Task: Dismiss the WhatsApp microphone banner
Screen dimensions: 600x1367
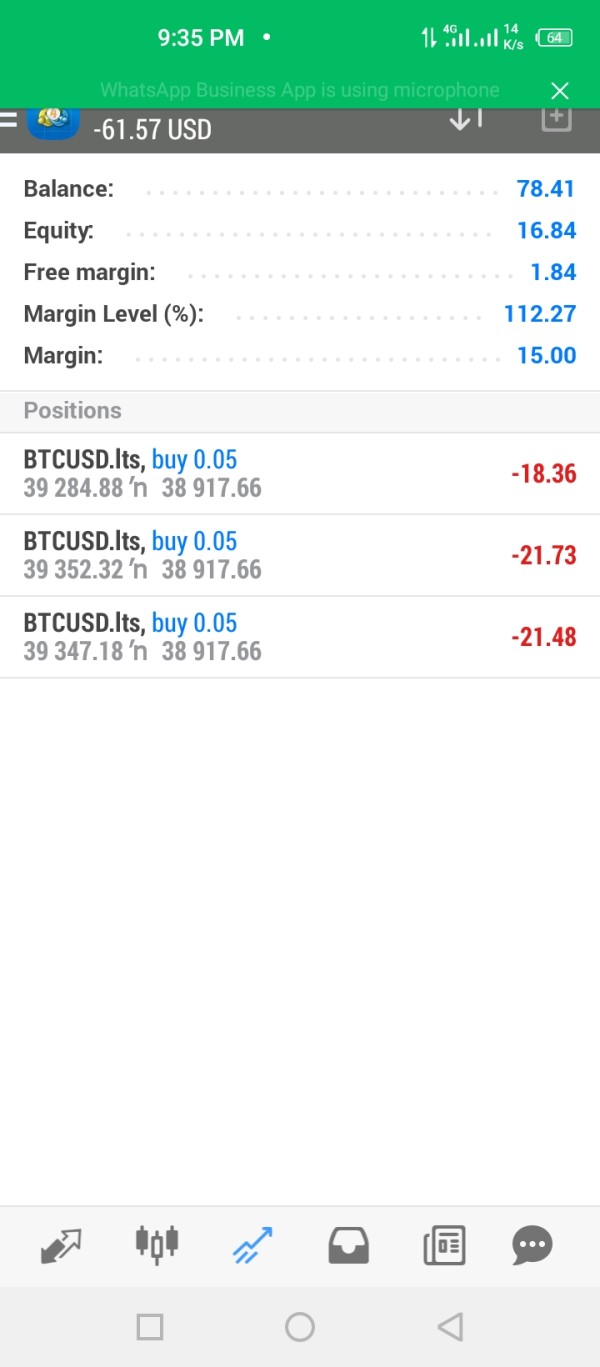Action: click(x=560, y=91)
